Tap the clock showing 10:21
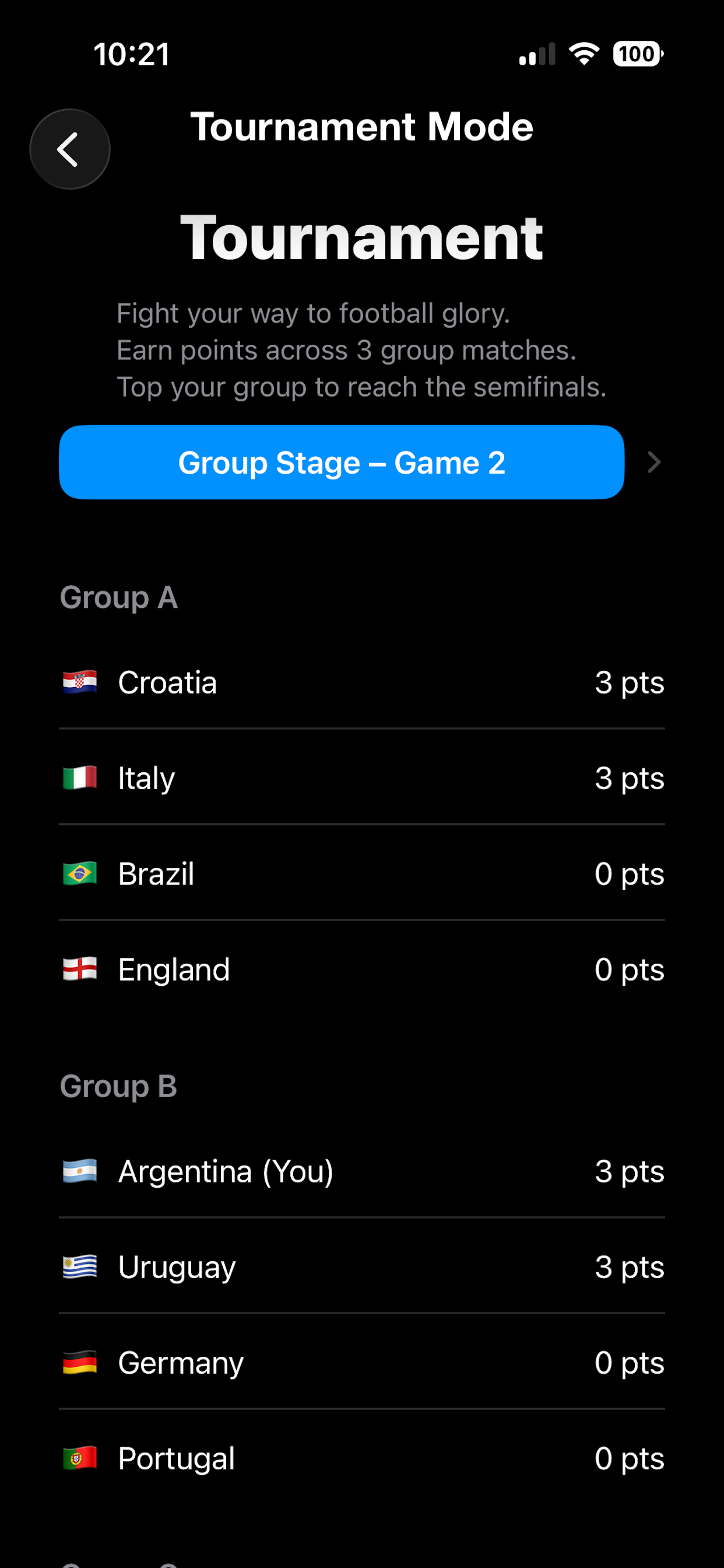 [131, 55]
